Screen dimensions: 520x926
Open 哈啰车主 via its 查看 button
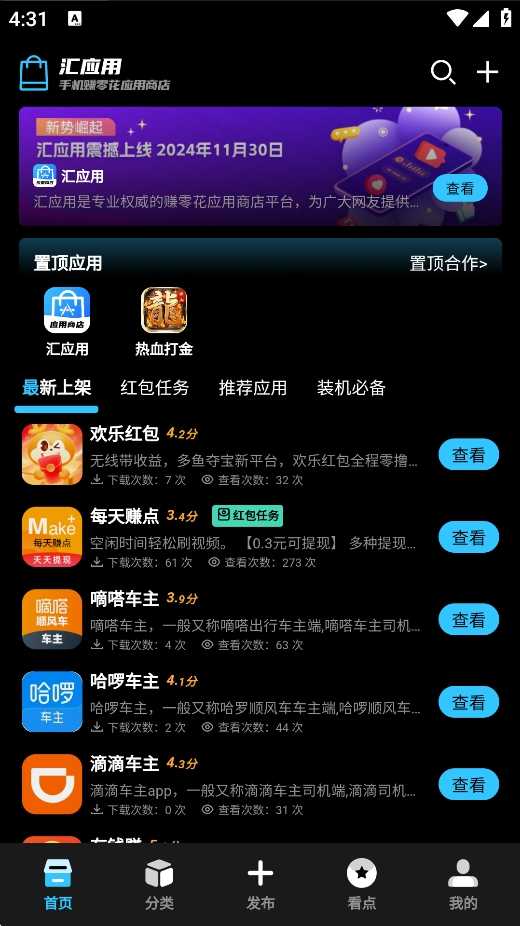(469, 702)
